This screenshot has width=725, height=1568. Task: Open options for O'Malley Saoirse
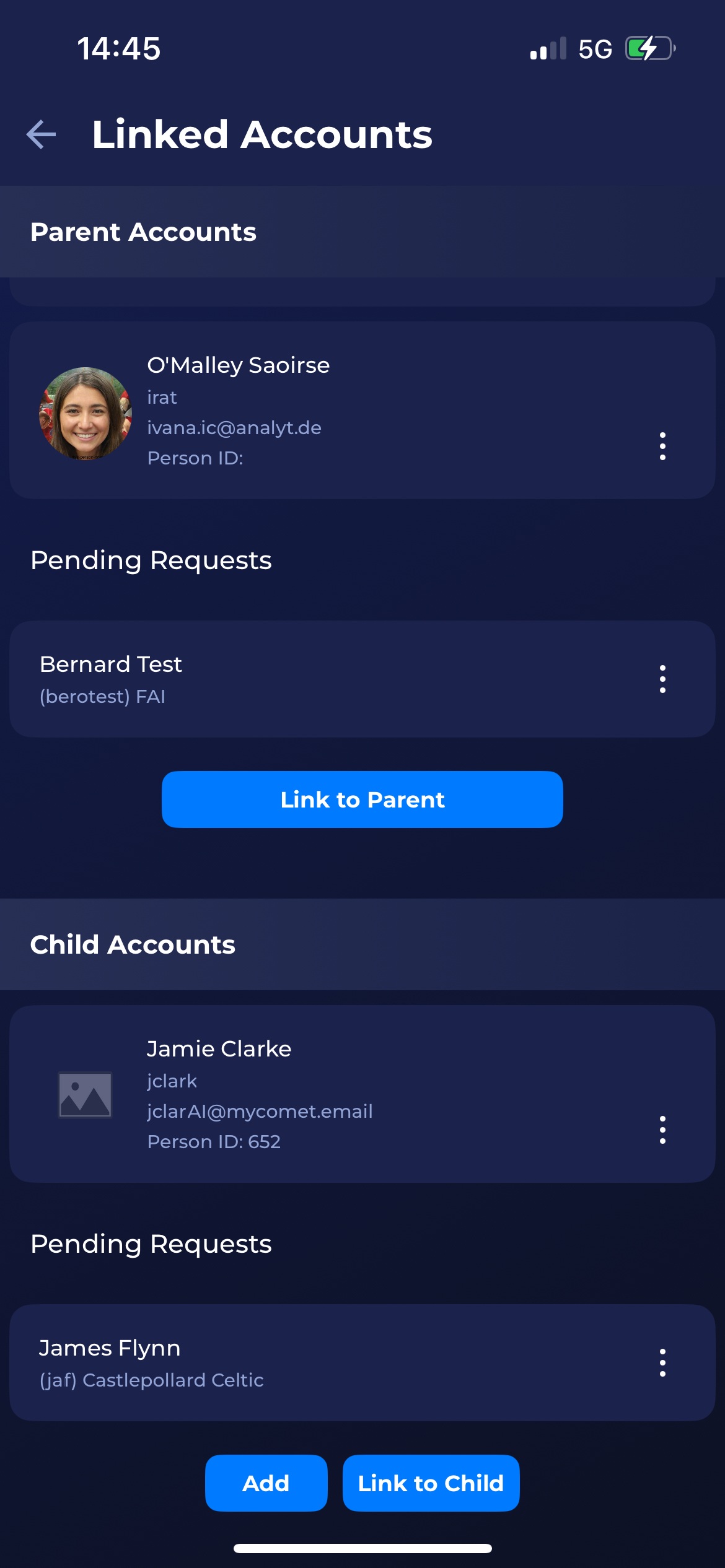tap(662, 446)
